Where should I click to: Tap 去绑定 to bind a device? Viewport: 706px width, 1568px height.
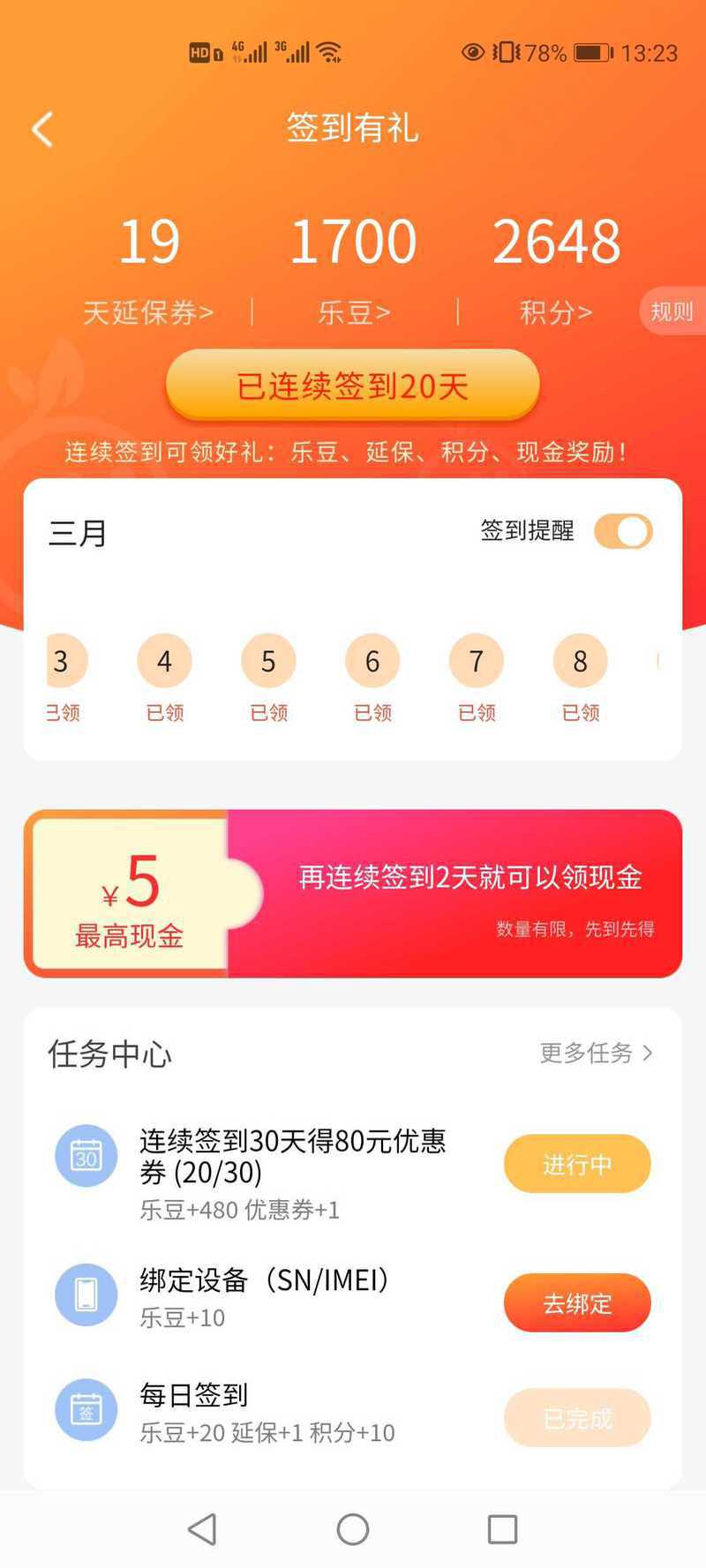pos(577,1302)
